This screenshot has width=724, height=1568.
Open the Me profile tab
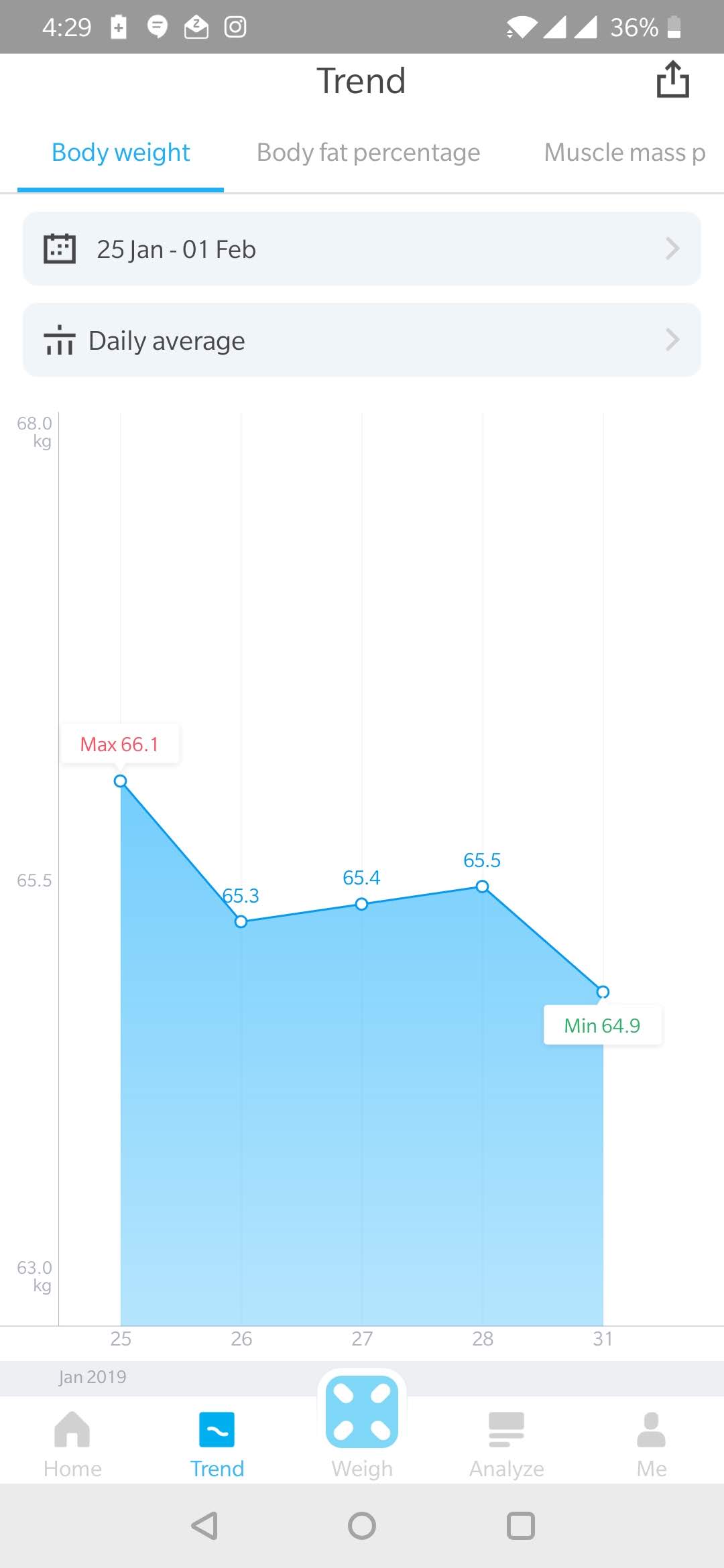(651, 1444)
